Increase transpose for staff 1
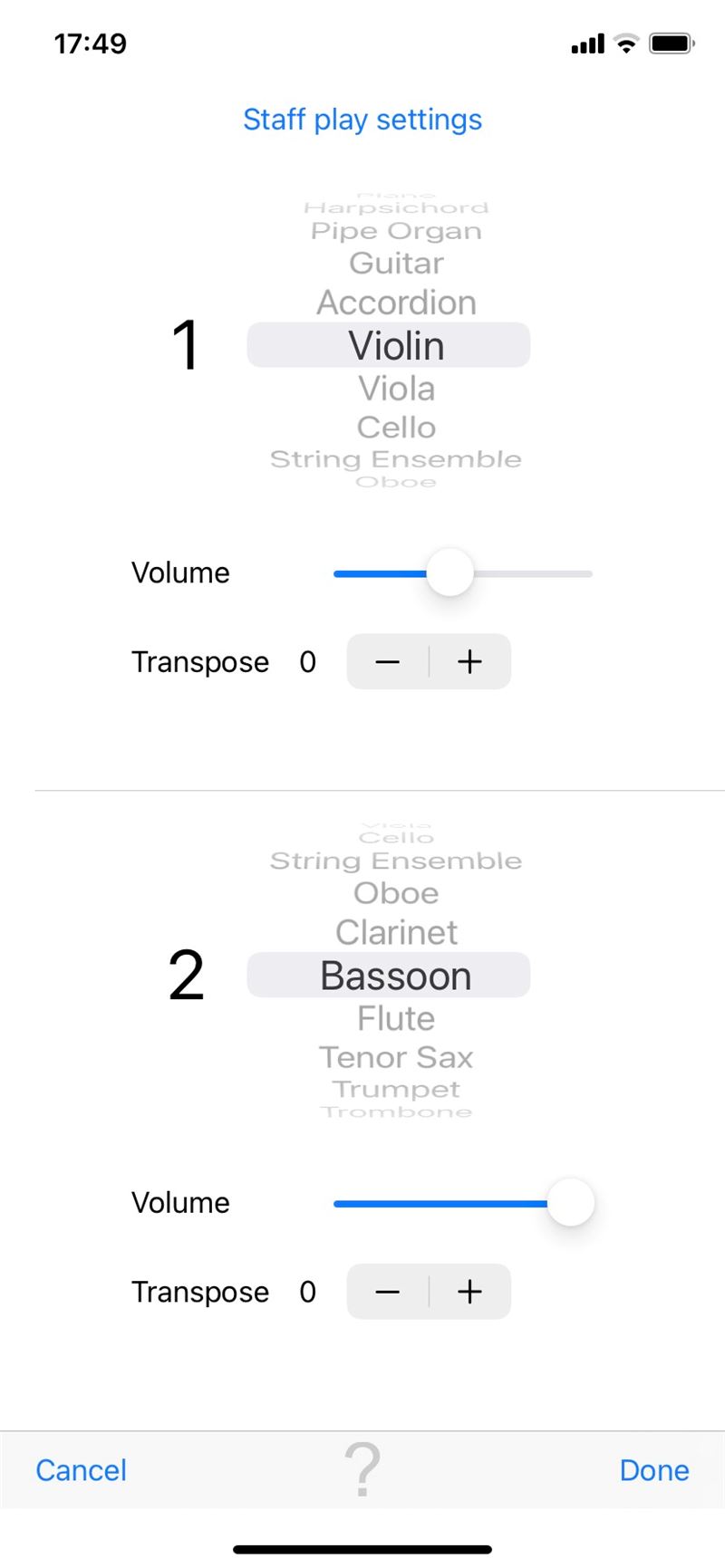The height and width of the screenshot is (1568, 725). pyautogui.click(x=469, y=662)
